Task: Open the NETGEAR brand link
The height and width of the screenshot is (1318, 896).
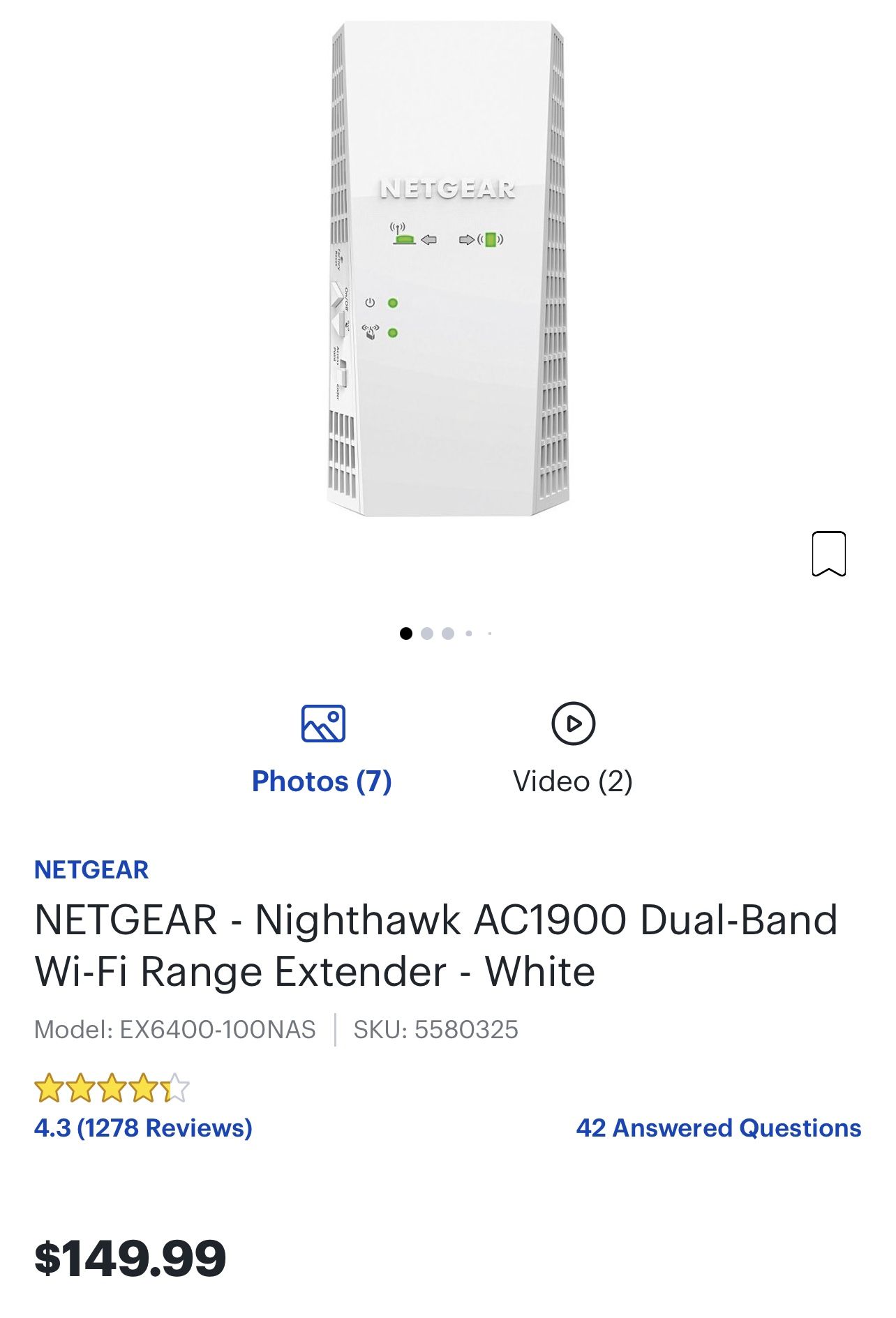Action: (94, 869)
